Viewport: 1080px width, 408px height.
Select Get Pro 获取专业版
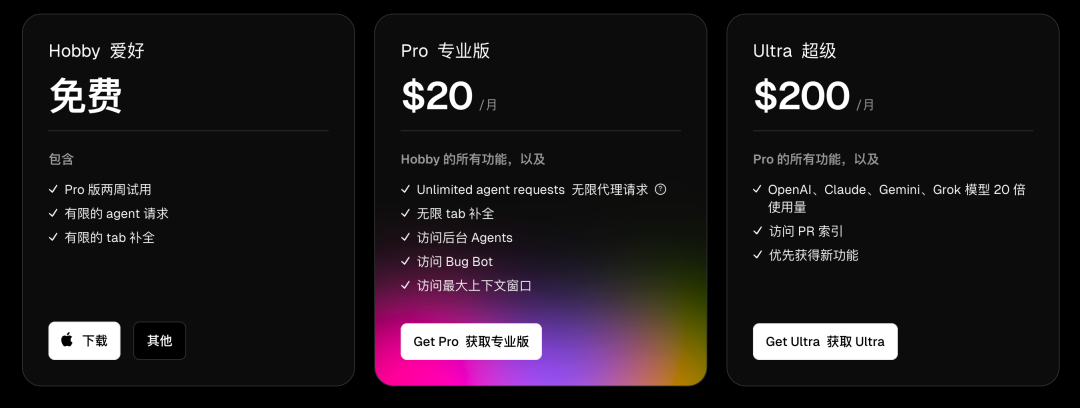pos(471,342)
